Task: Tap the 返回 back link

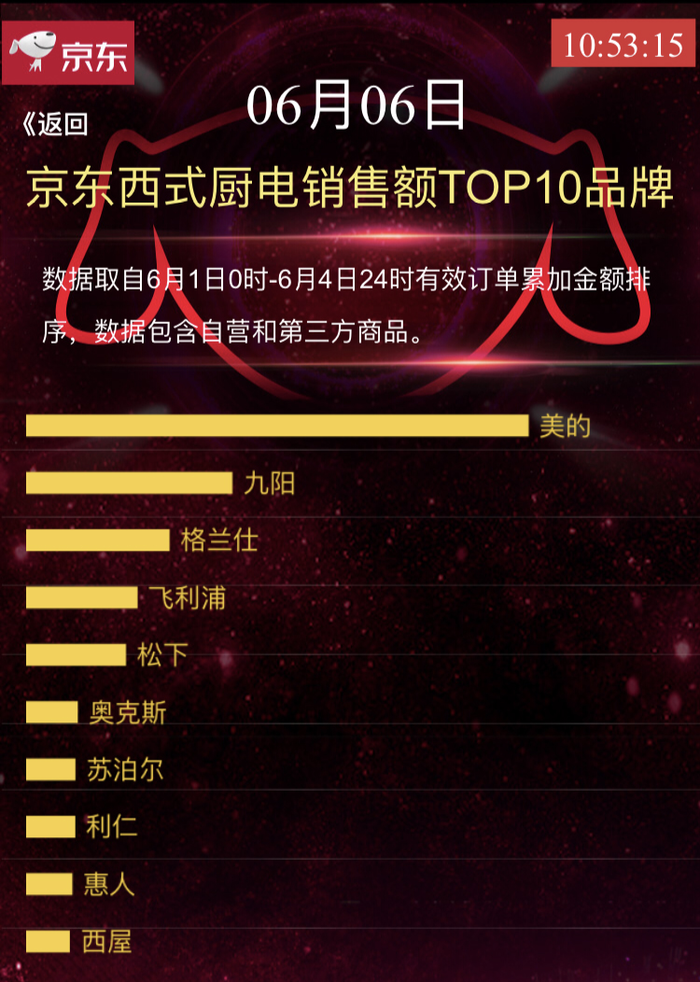Action: (55, 125)
